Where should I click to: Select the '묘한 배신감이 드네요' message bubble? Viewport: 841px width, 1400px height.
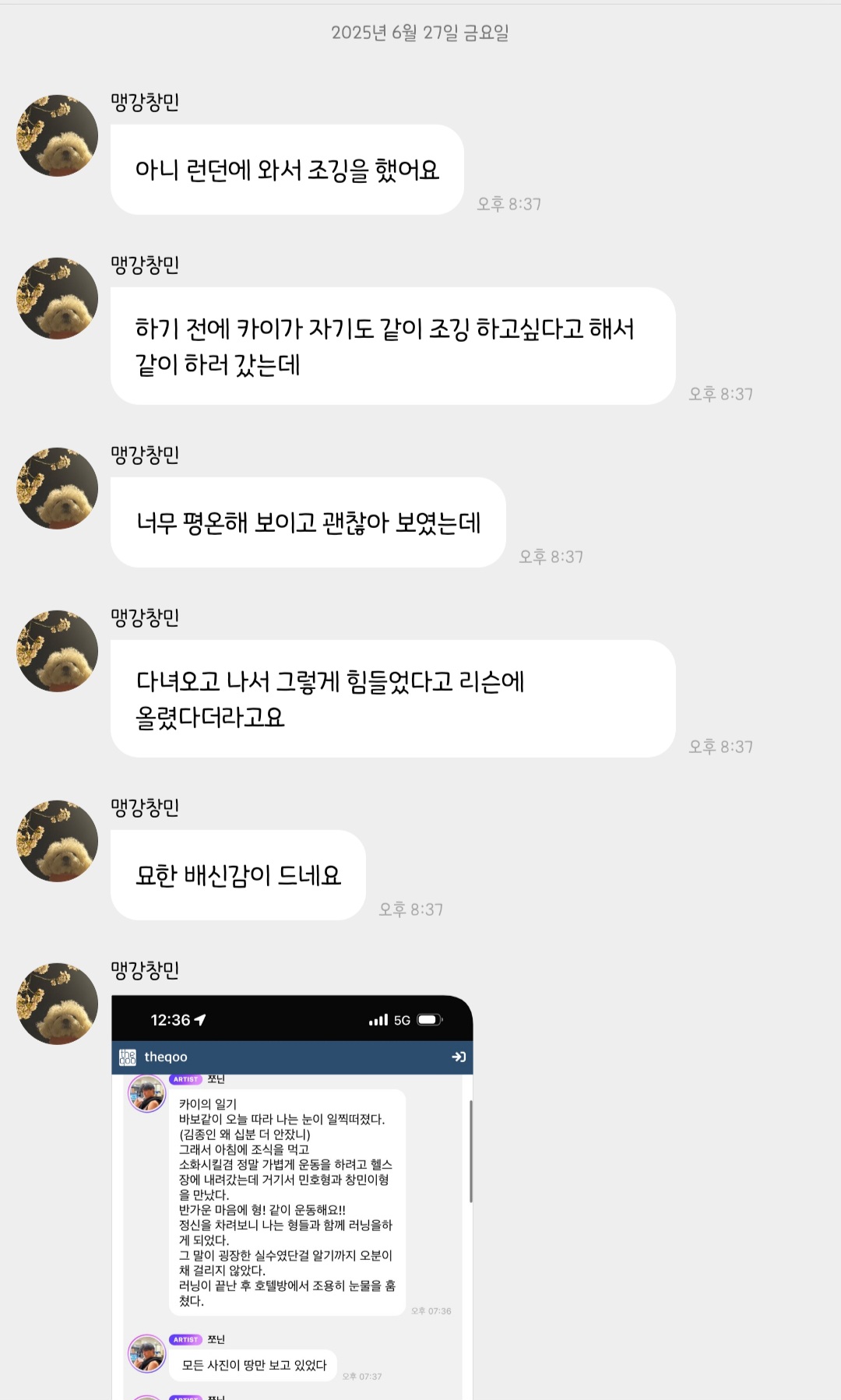(238, 874)
